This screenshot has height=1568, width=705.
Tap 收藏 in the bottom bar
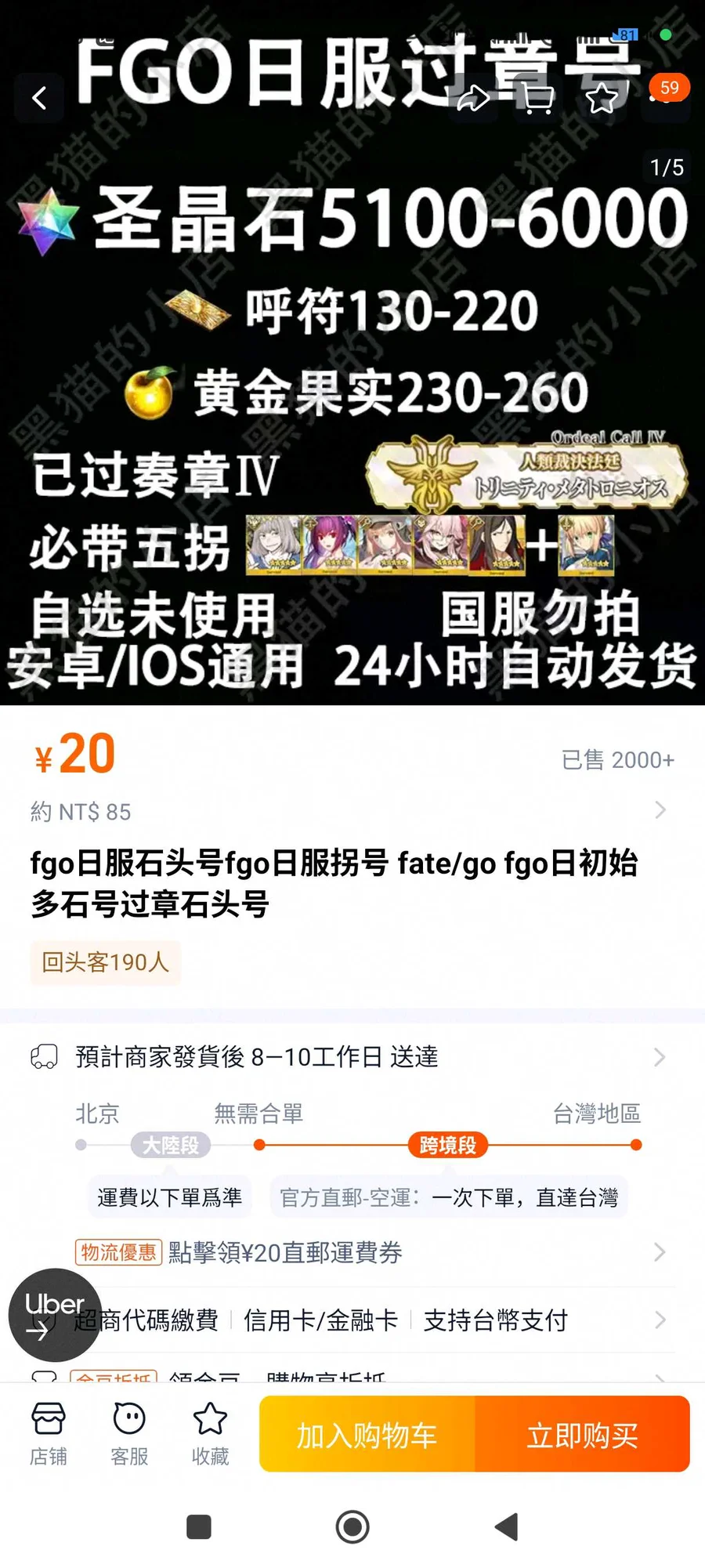click(x=210, y=1433)
